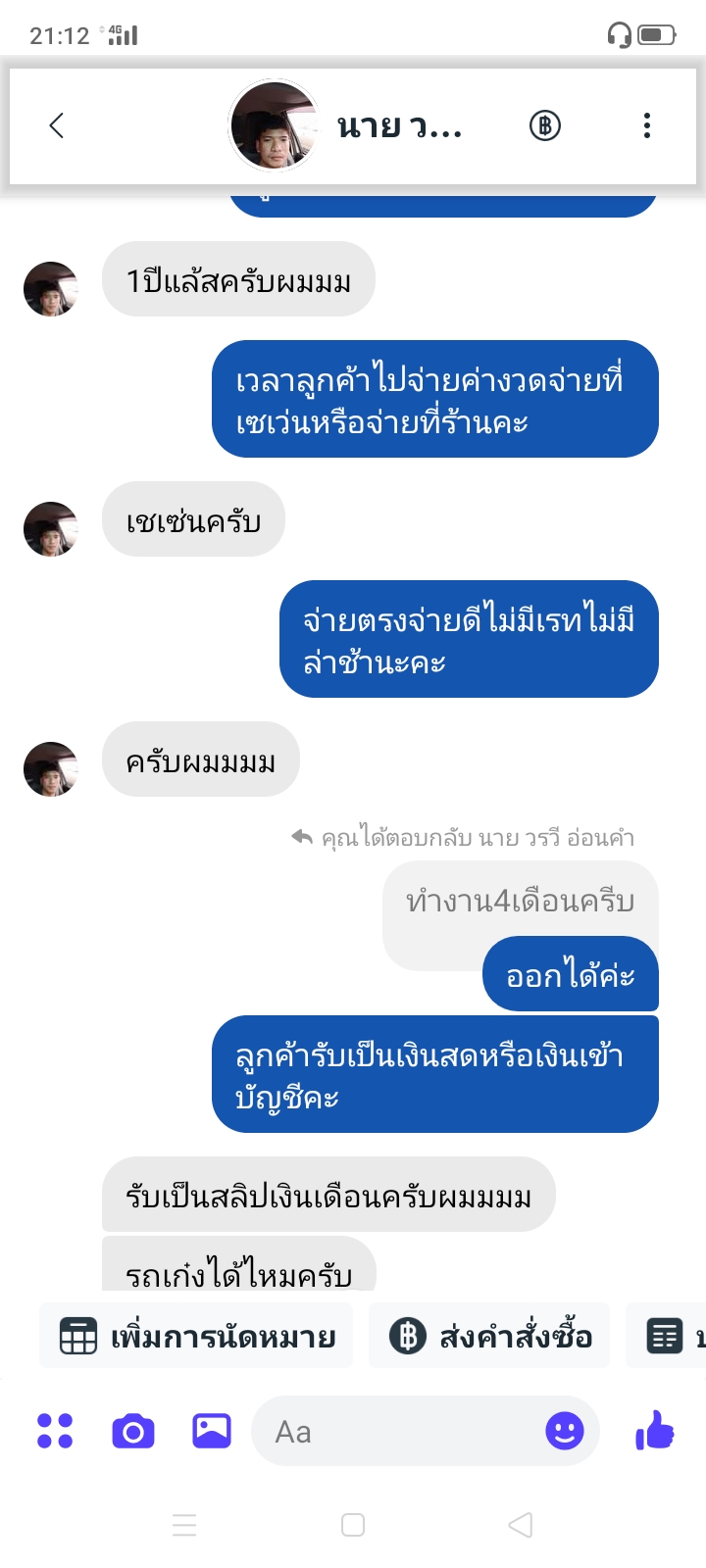Open the four-dot more options menu
The height and width of the screenshot is (1568, 706).
55,1432
